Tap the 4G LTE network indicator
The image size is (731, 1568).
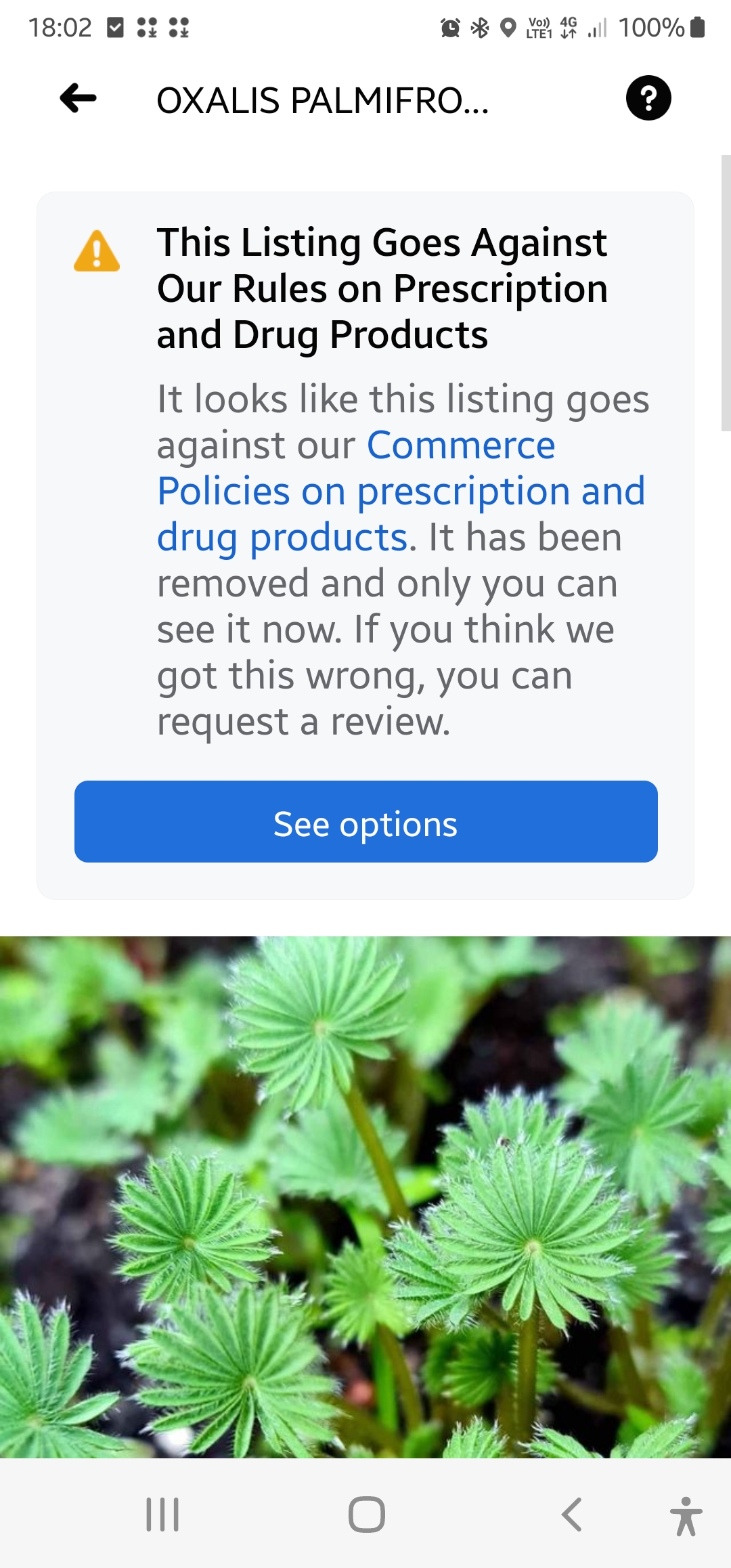pyautogui.click(x=567, y=28)
